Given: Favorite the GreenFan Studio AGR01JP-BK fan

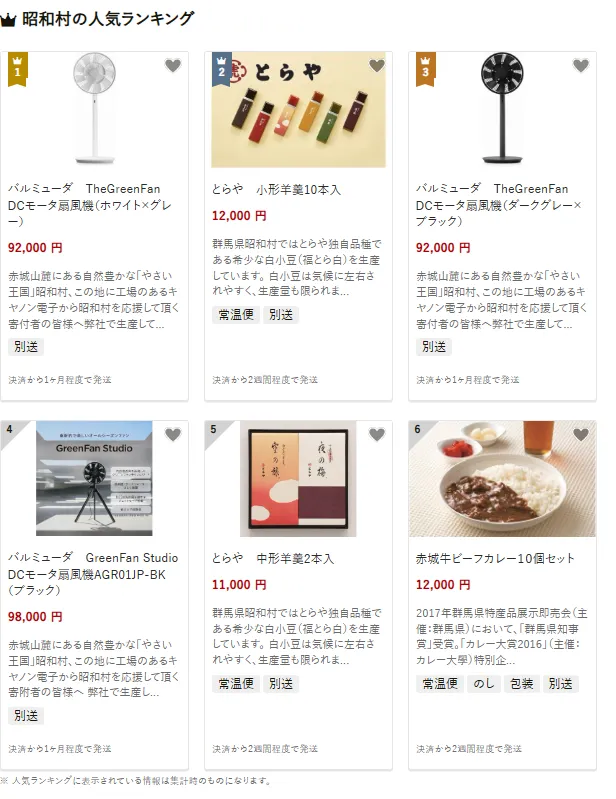Looking at the screenshot, I should pos(173,435).
